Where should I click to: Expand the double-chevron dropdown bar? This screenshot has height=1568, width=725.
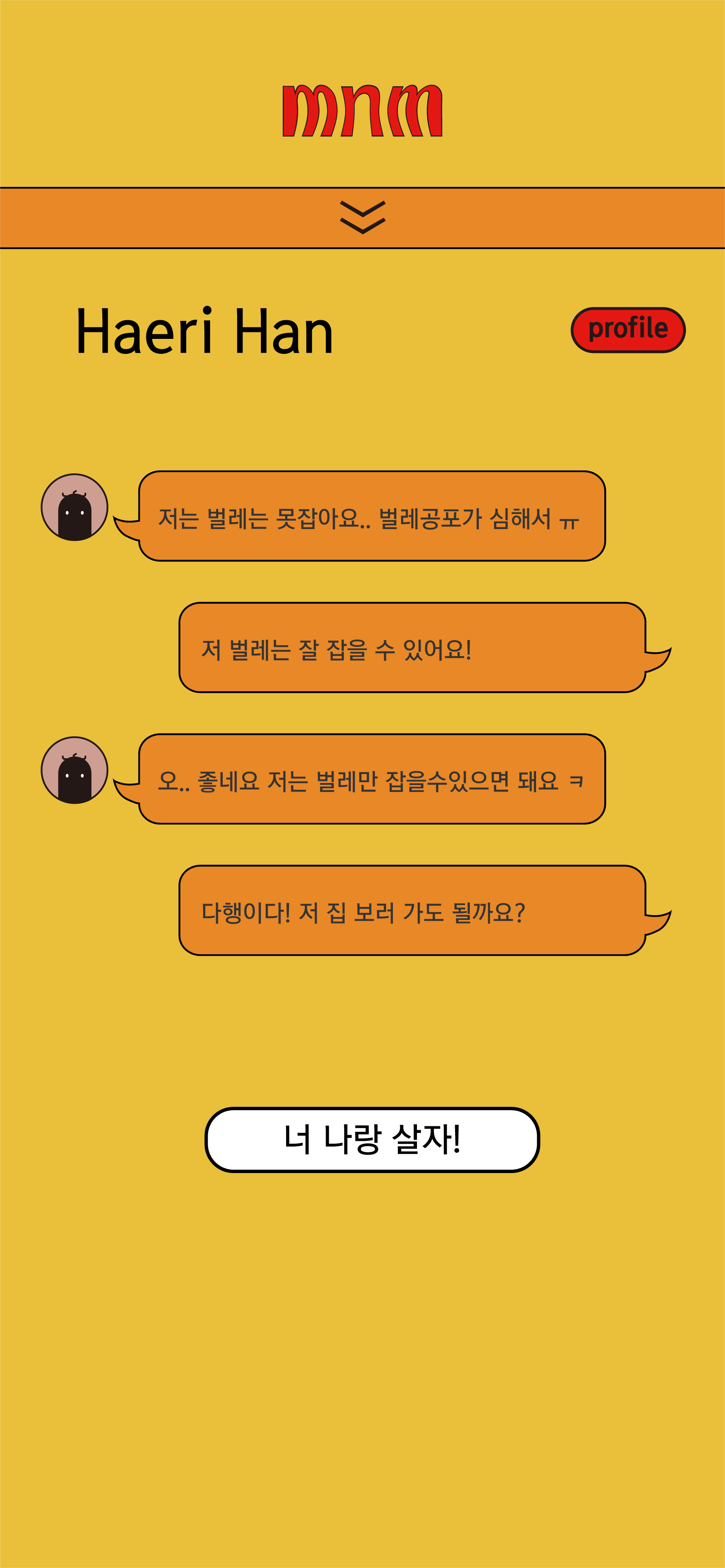click(x=362, y=217)
